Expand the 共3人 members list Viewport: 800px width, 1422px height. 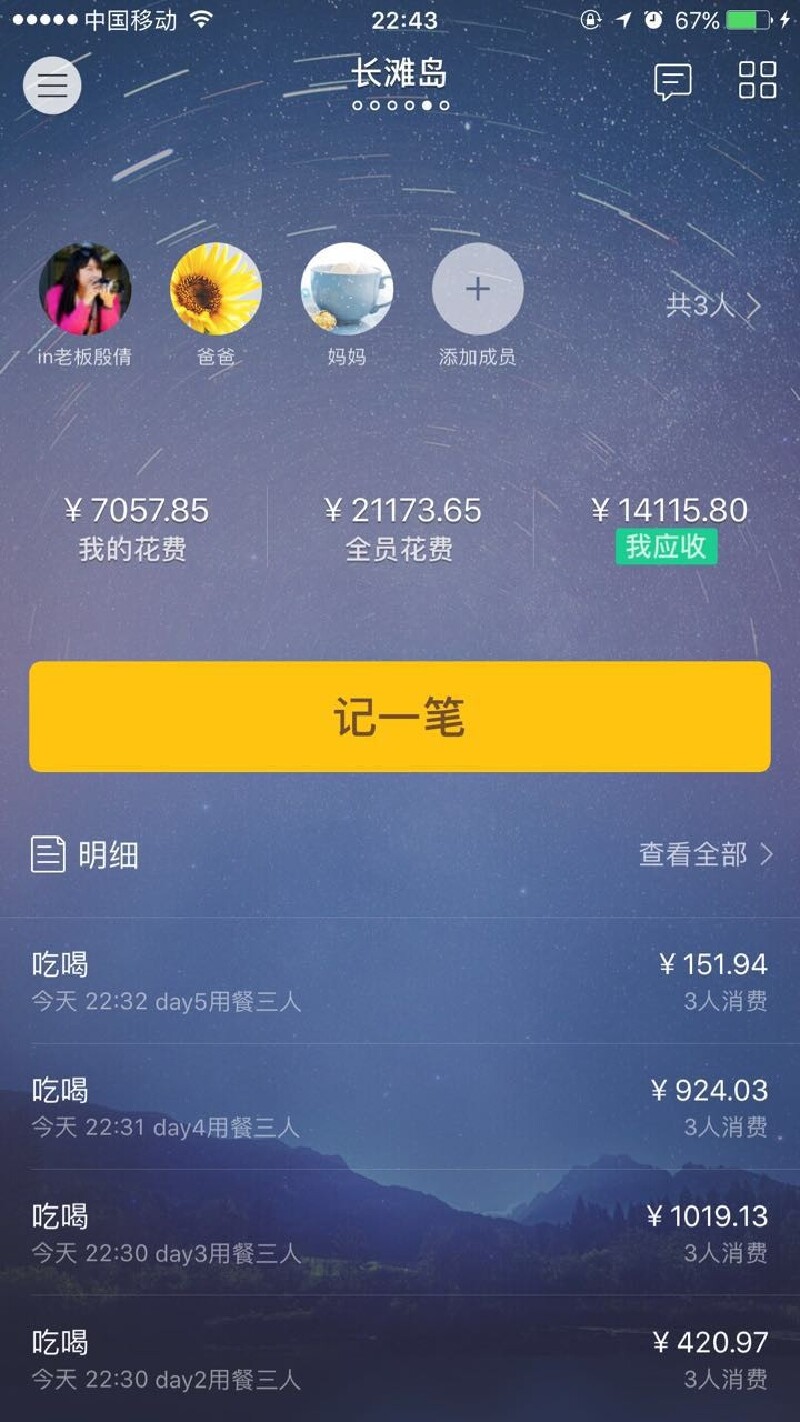pos(713,305)
